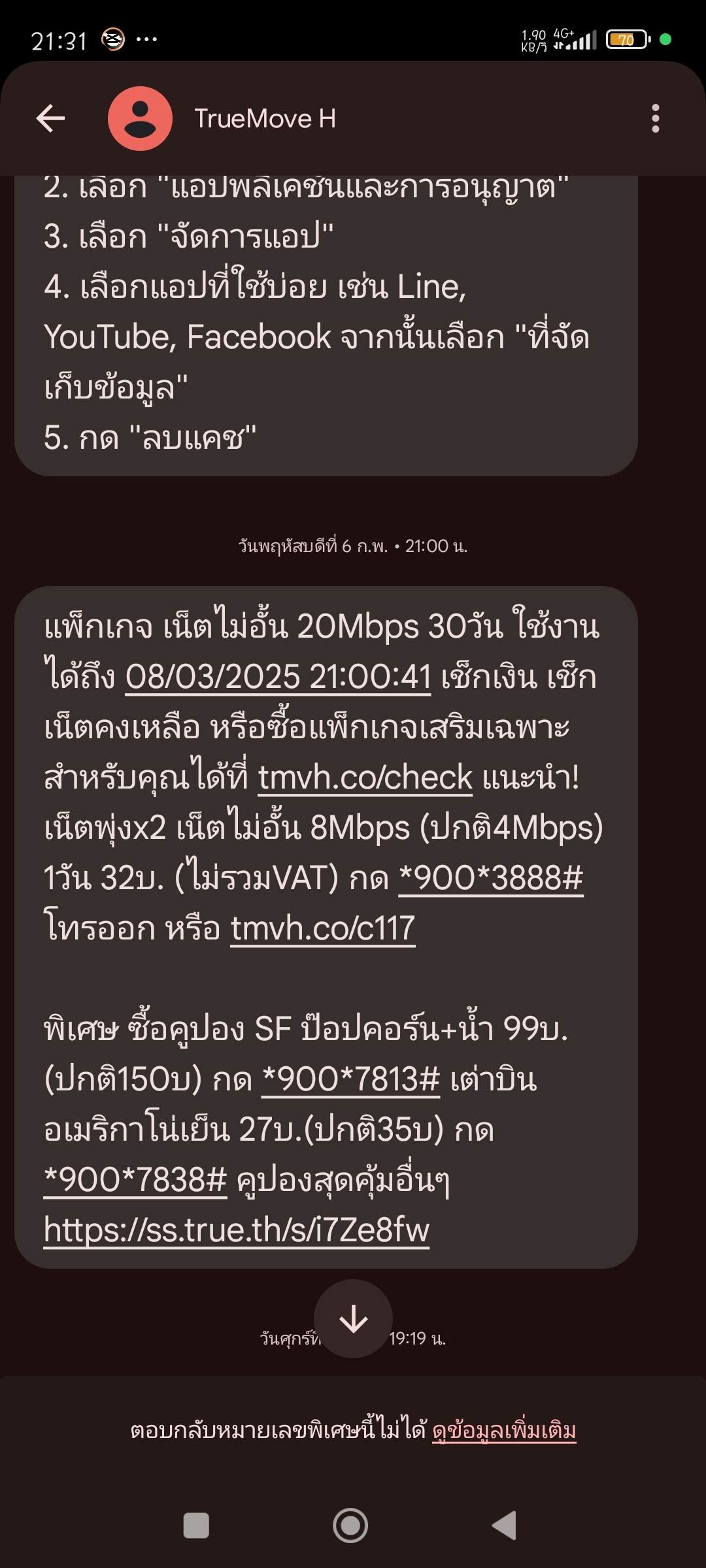Tap the underlined date 08/03/2025 21:00:41

tap(278, 677)
